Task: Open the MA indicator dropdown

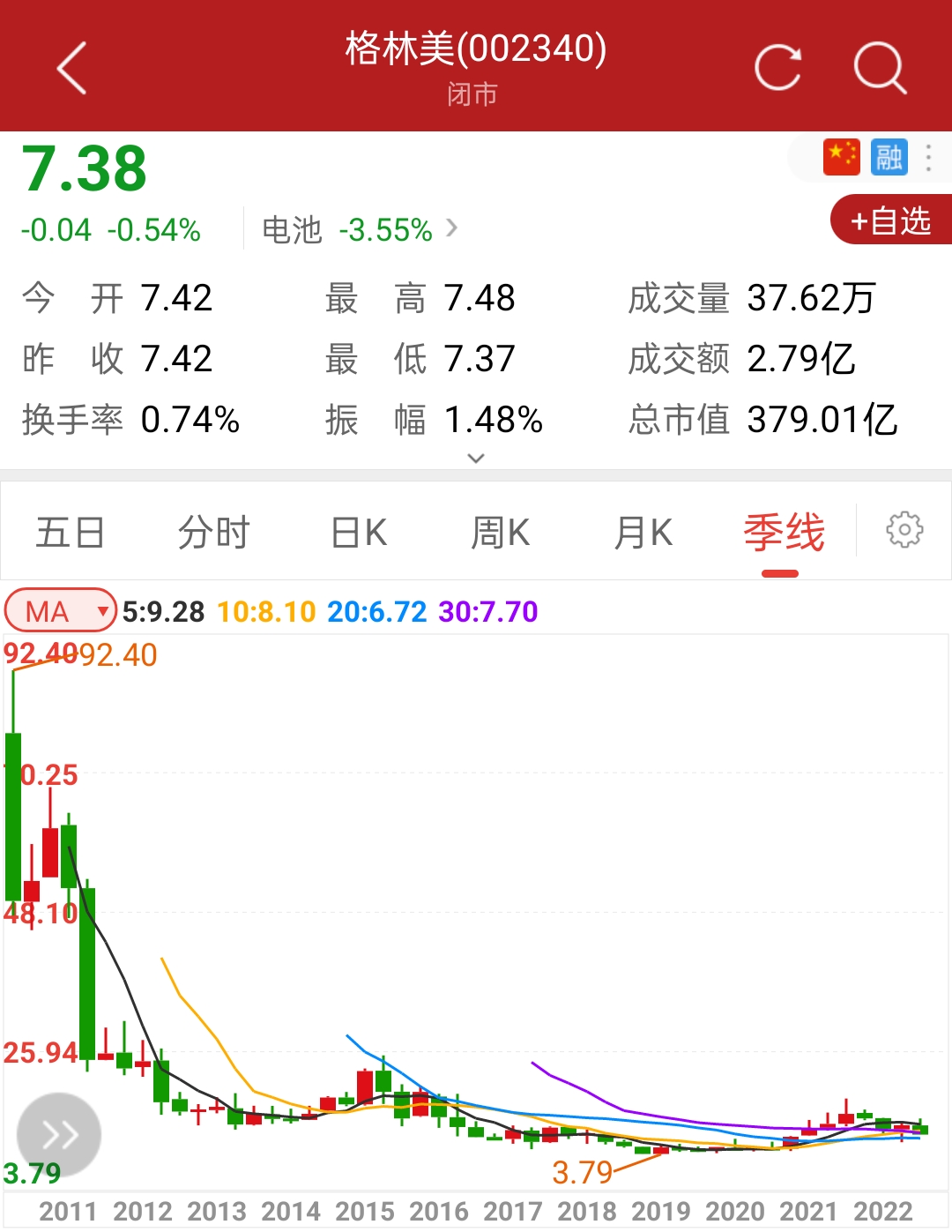Action: pyautogui.click(x=59, y=610)
